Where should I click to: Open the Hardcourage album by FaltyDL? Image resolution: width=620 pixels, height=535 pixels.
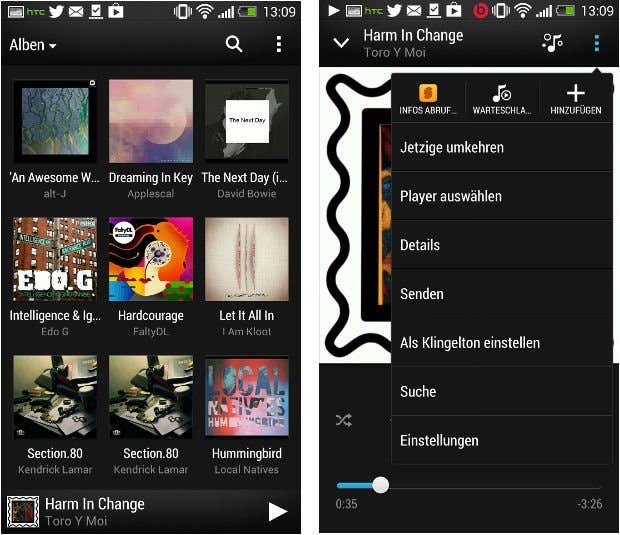click(151, 260)
